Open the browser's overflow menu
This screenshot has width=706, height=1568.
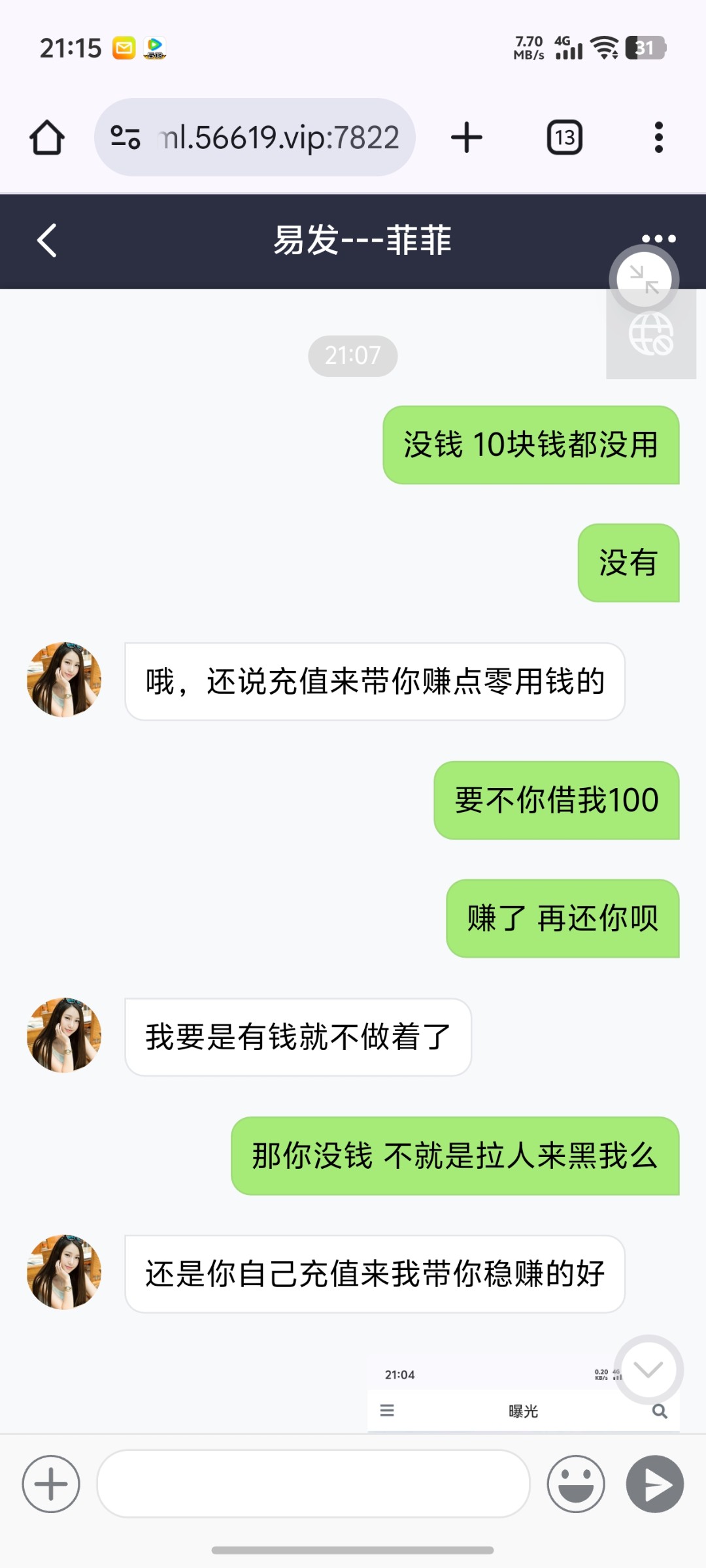(x=658, y=138)
